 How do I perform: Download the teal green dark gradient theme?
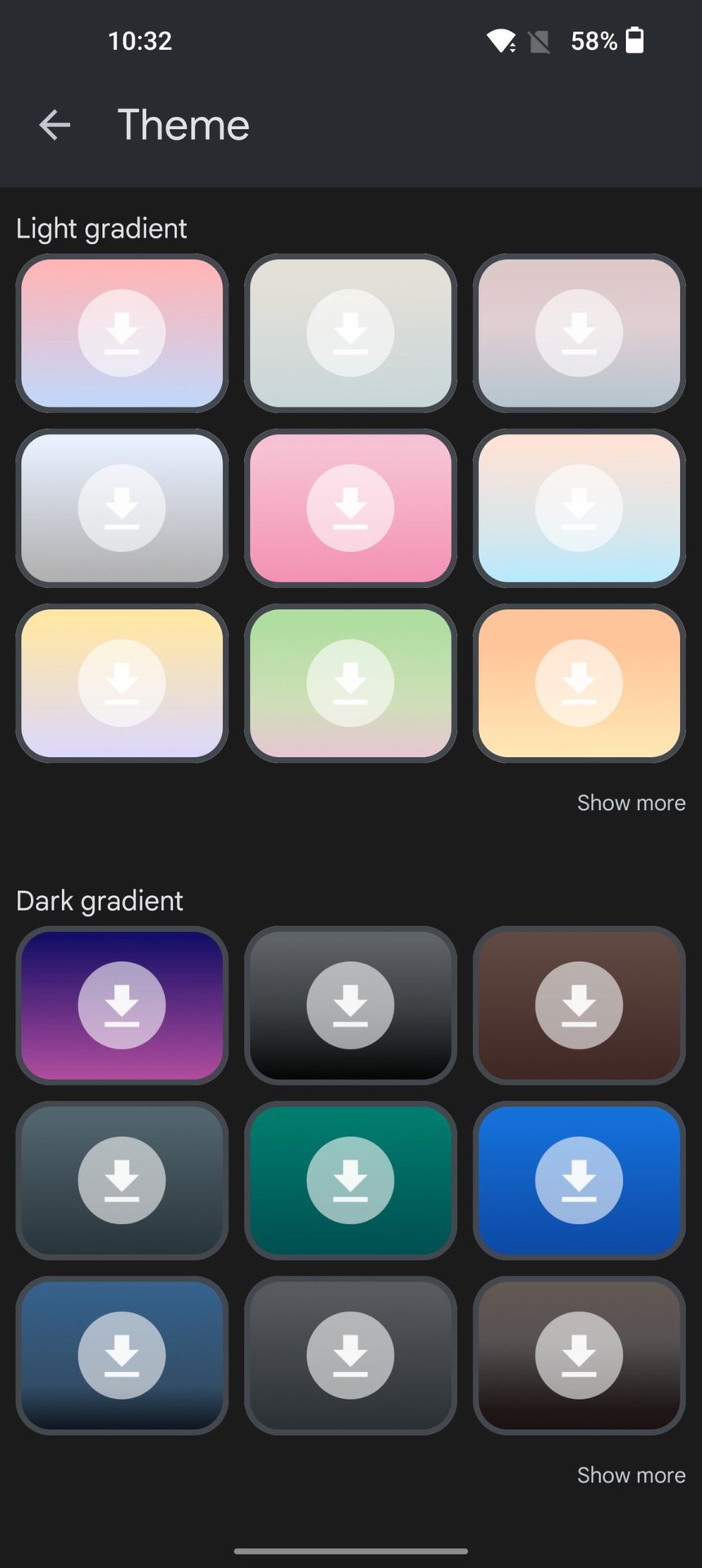pos(350,1180)
